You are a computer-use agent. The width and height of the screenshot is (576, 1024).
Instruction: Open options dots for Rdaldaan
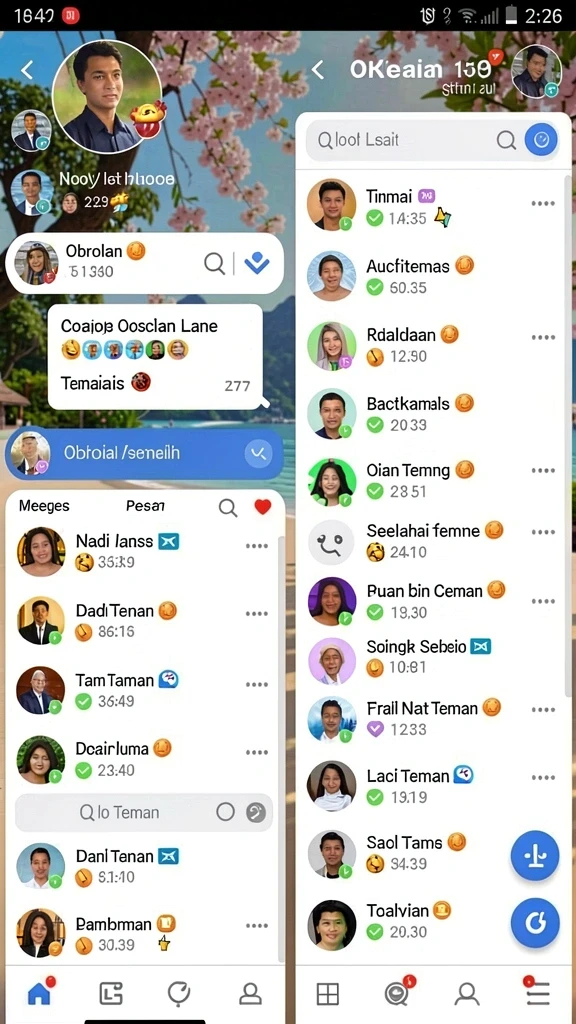coord(543,338)
